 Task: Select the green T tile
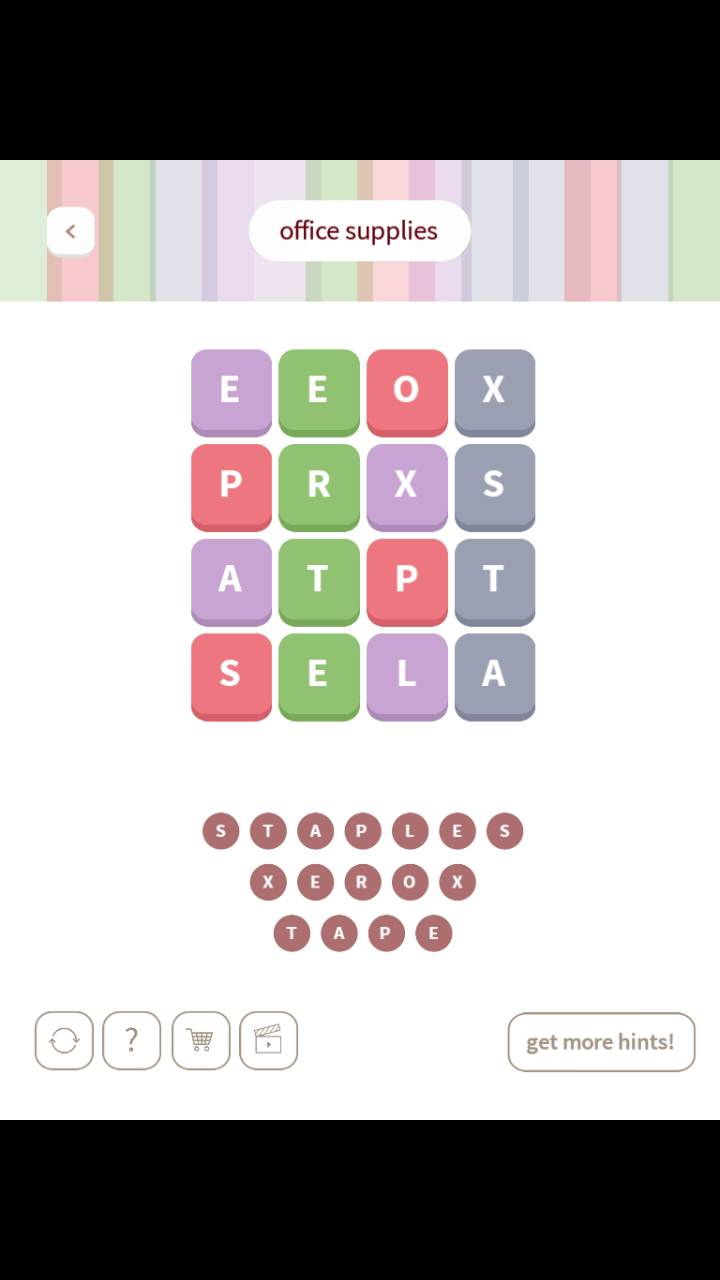[319, 578]
